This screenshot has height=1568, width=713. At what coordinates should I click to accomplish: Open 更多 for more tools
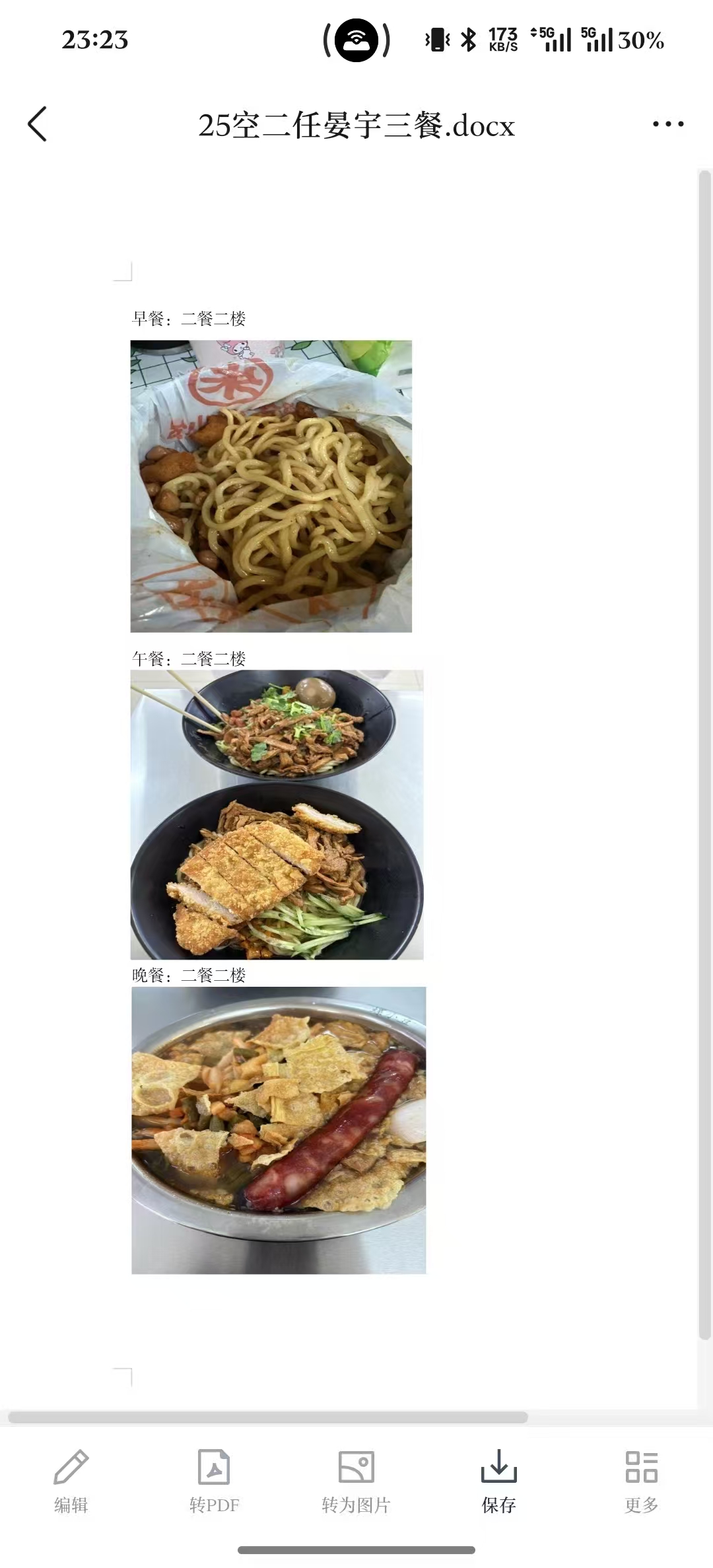tap(642, 1479)
